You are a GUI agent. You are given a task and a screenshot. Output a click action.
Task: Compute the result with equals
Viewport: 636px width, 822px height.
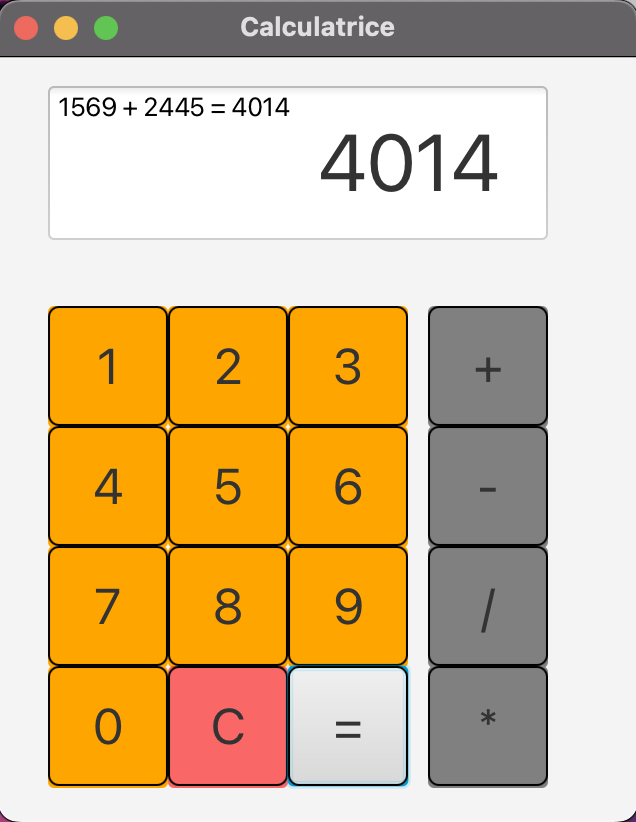[348, 726]
